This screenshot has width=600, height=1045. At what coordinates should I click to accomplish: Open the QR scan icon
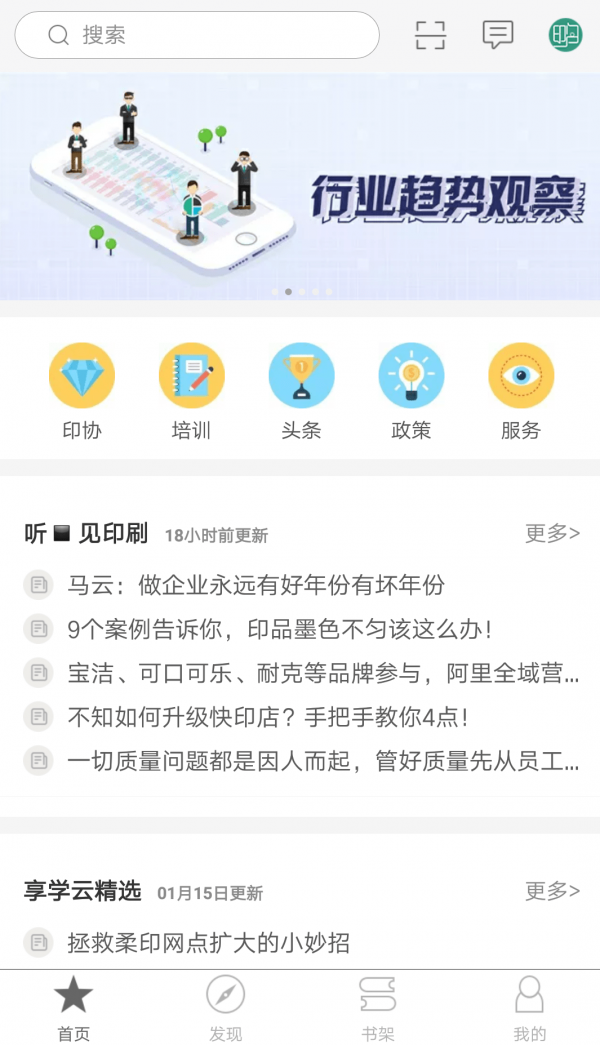(430, 35)
